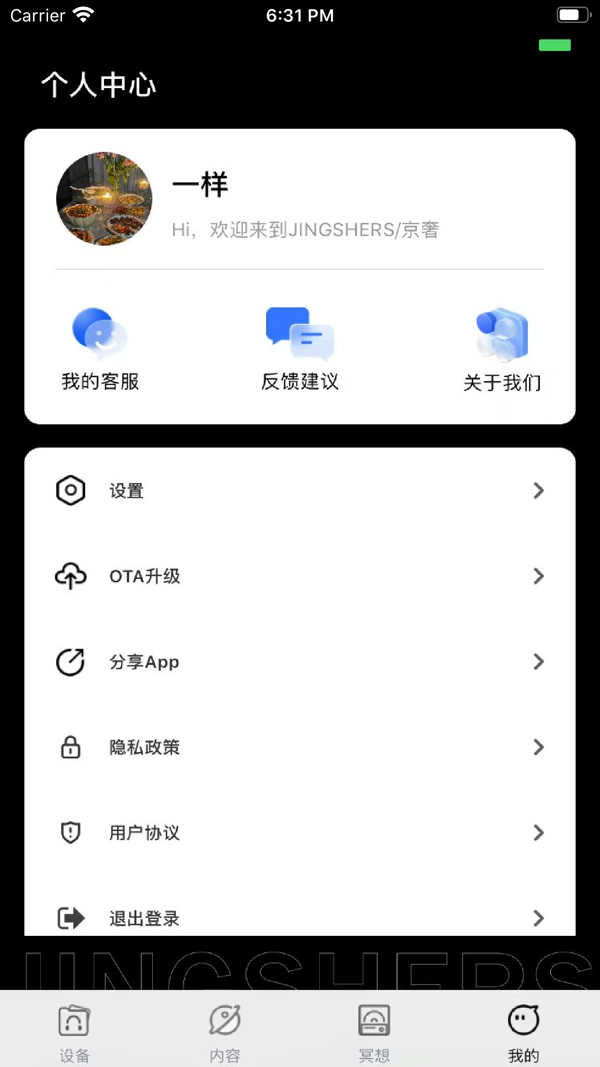The width and height of the screenshot is (600, 1067).
Task: Tap the profile avatar photo
Action: click(x=104, y=199)
